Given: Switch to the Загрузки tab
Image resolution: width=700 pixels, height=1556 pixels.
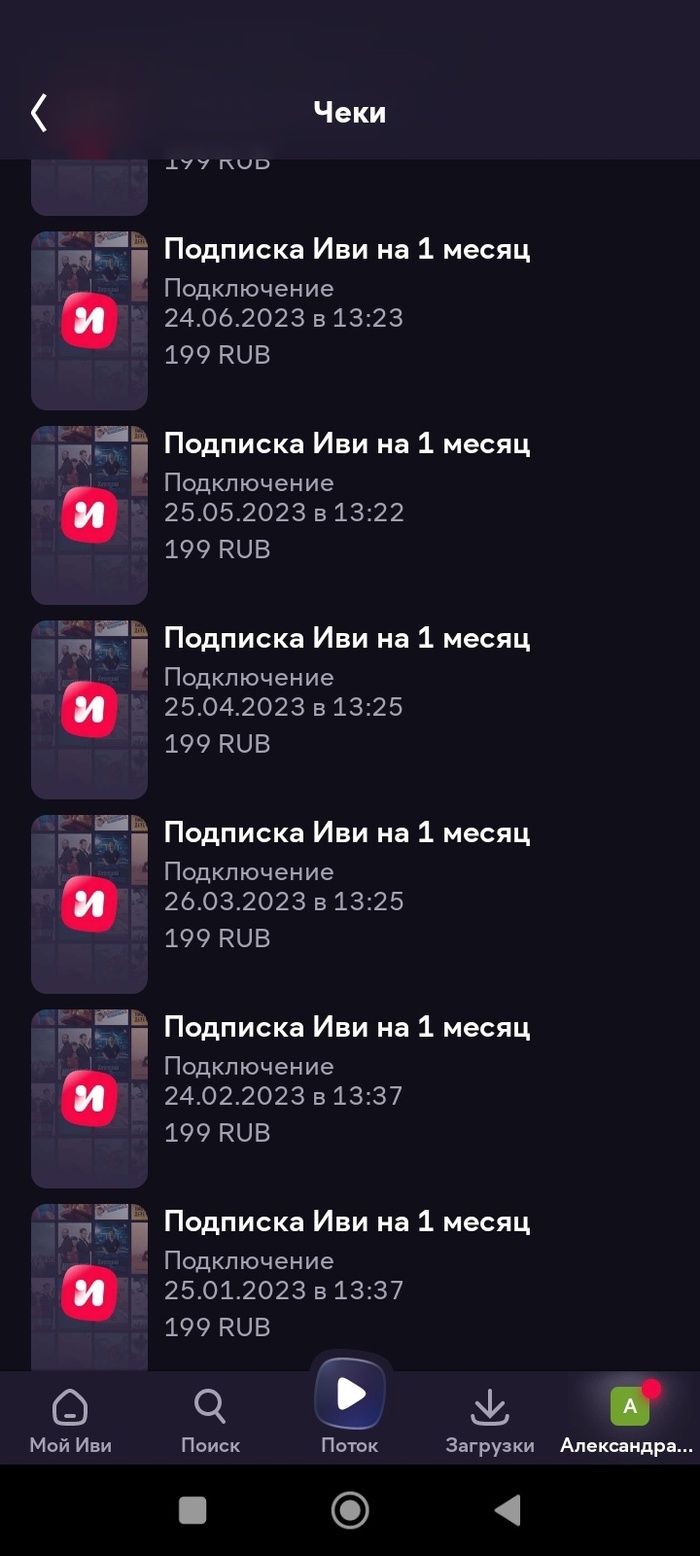Looking at the screenshot, I should tap(490, 1420).
